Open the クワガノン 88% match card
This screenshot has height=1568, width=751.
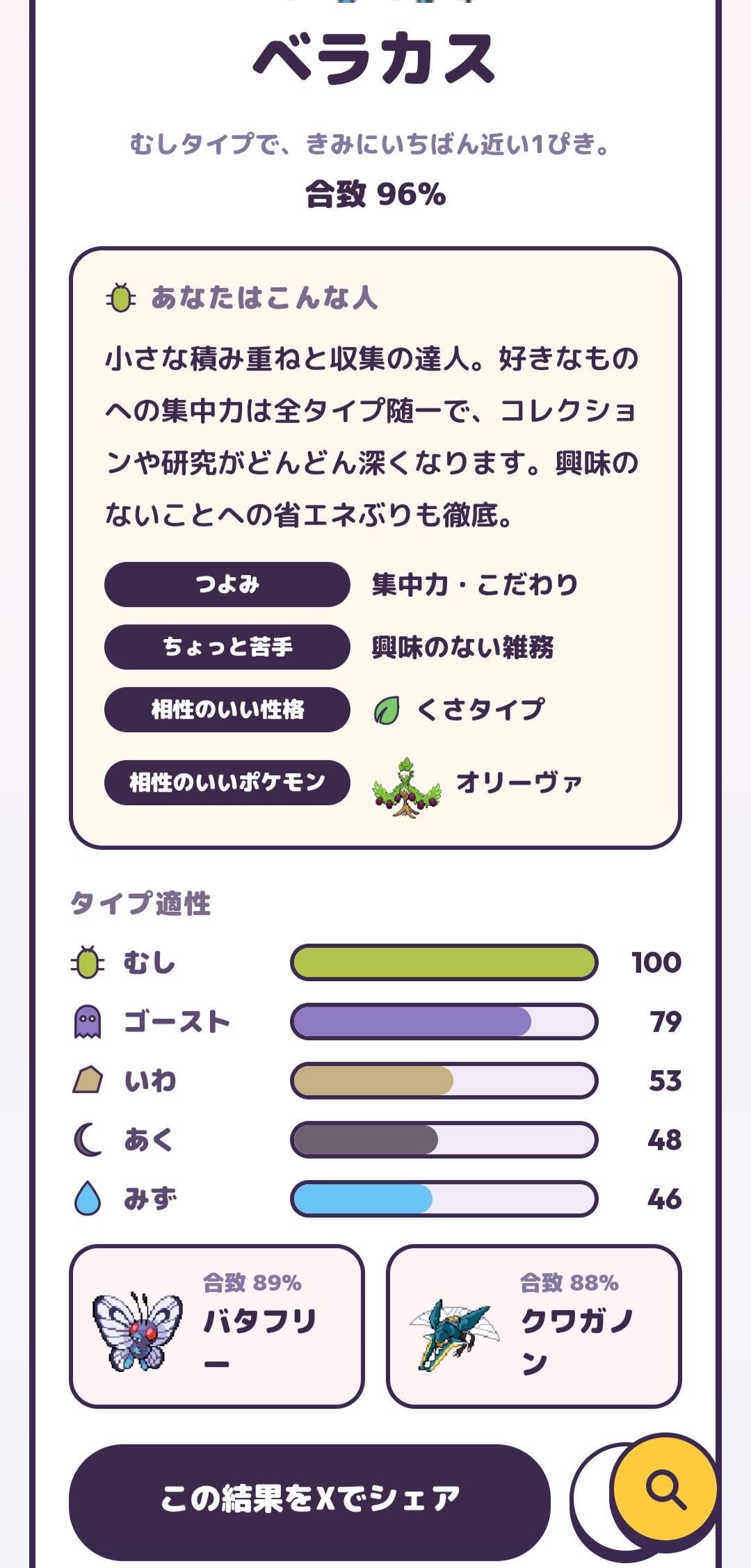tap(534, 1326)
